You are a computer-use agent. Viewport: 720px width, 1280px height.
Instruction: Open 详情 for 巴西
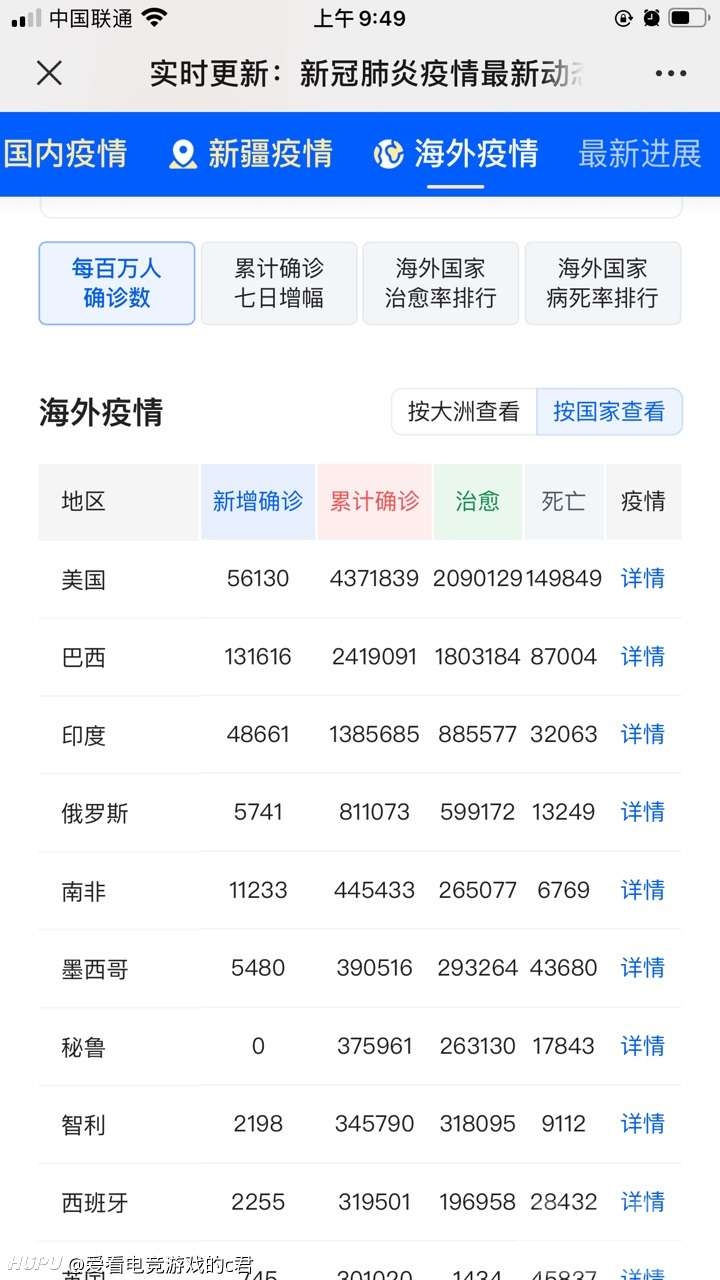[x=642, y=656]
